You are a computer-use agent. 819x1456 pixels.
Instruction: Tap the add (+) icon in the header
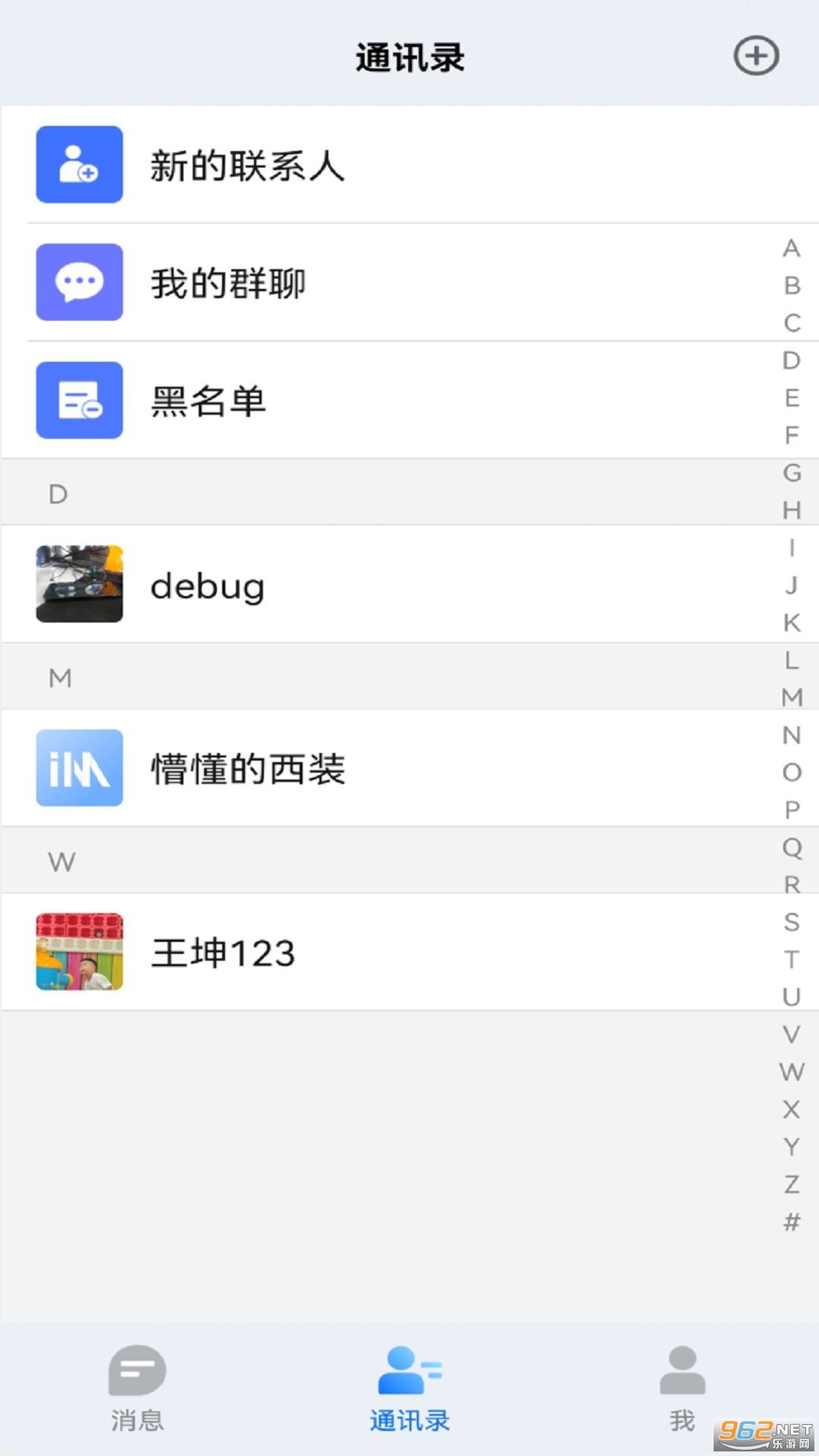tap(756, 56)
